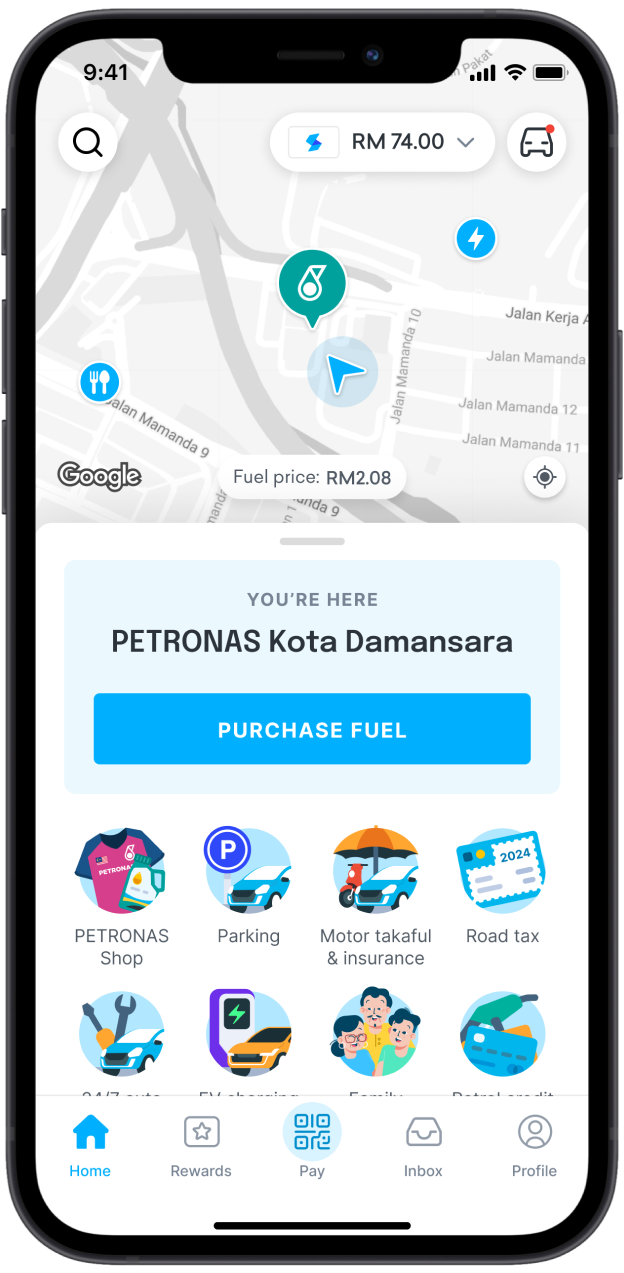Go to the Inbox tab
The height and width of the screenshot is (1273, 624).
[423, 1146]
